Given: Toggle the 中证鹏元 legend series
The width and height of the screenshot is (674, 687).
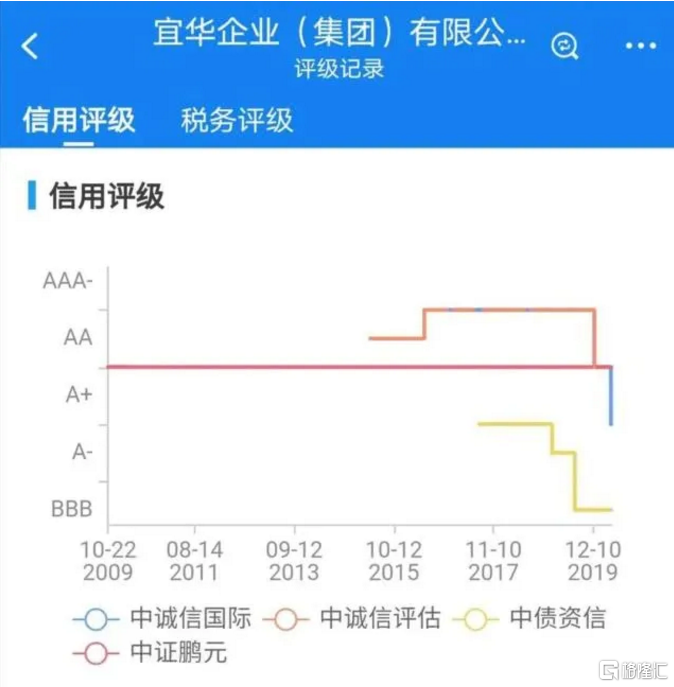Looking at the screenshot, I should coord(150,653).
